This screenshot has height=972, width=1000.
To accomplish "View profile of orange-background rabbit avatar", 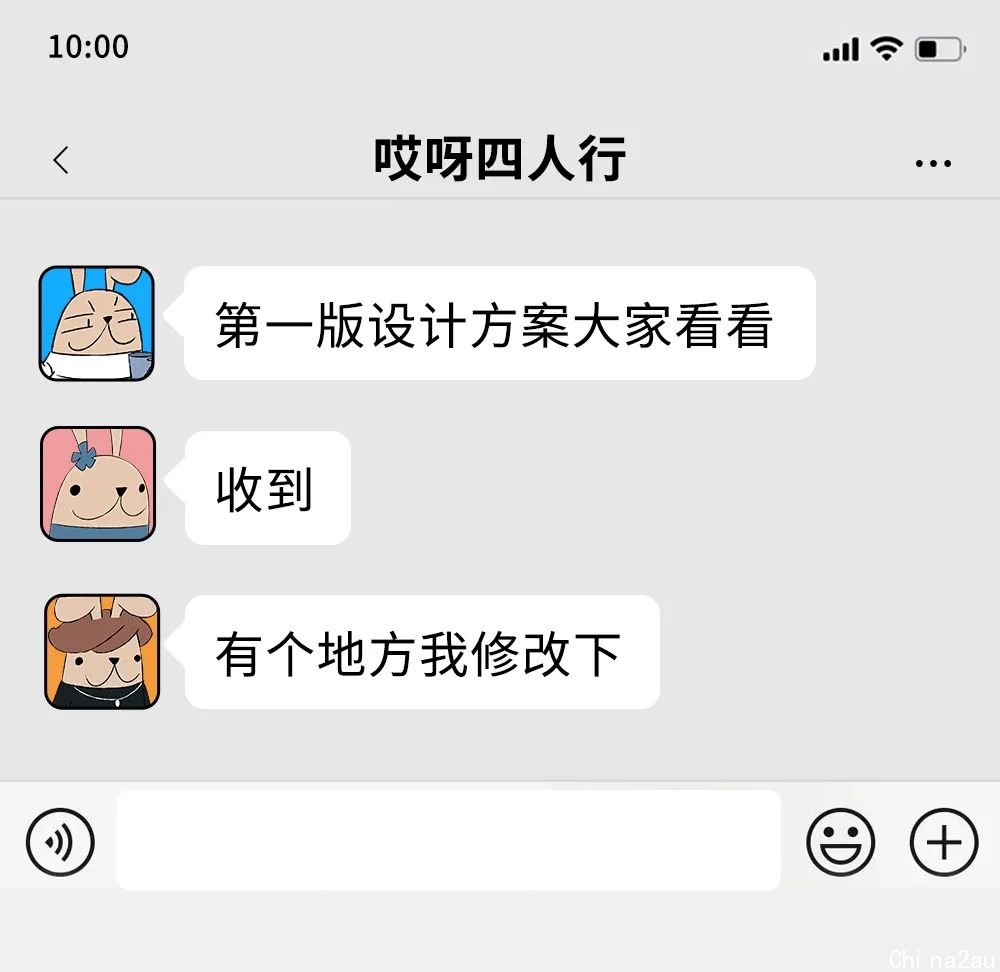I will 102,652.
